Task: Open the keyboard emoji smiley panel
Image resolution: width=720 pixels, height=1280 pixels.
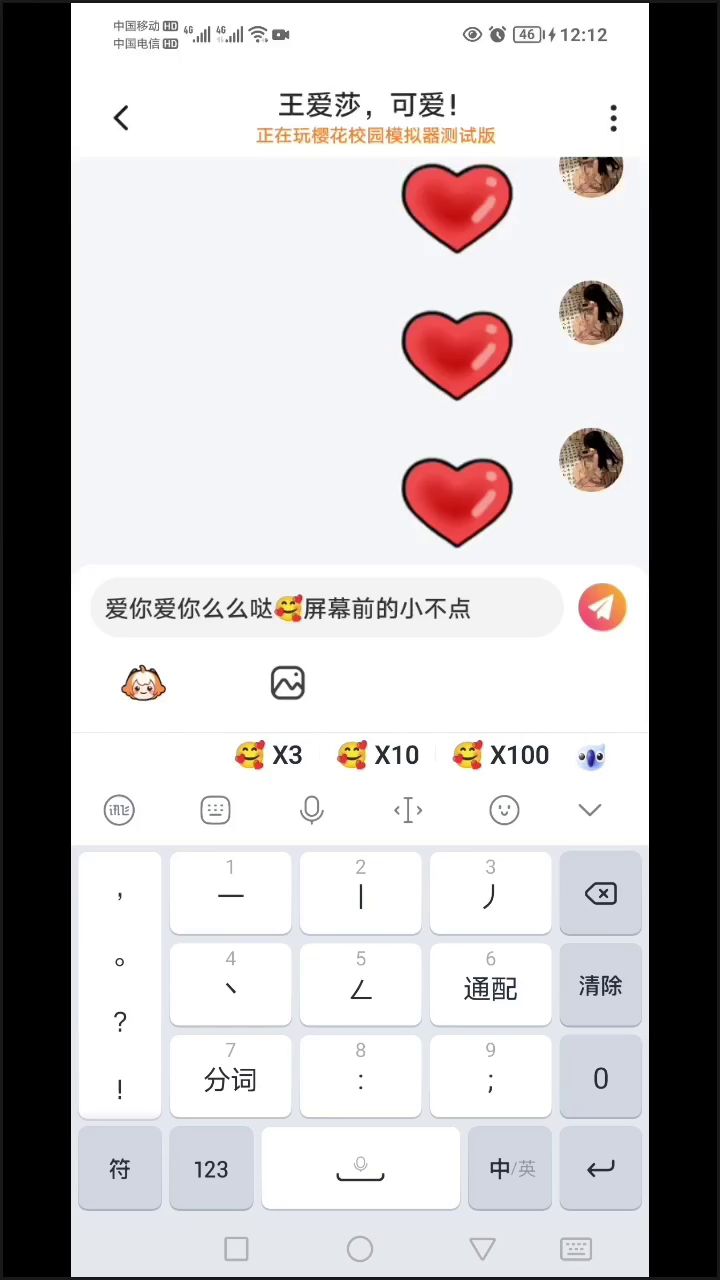Action: tap(504, 810)
